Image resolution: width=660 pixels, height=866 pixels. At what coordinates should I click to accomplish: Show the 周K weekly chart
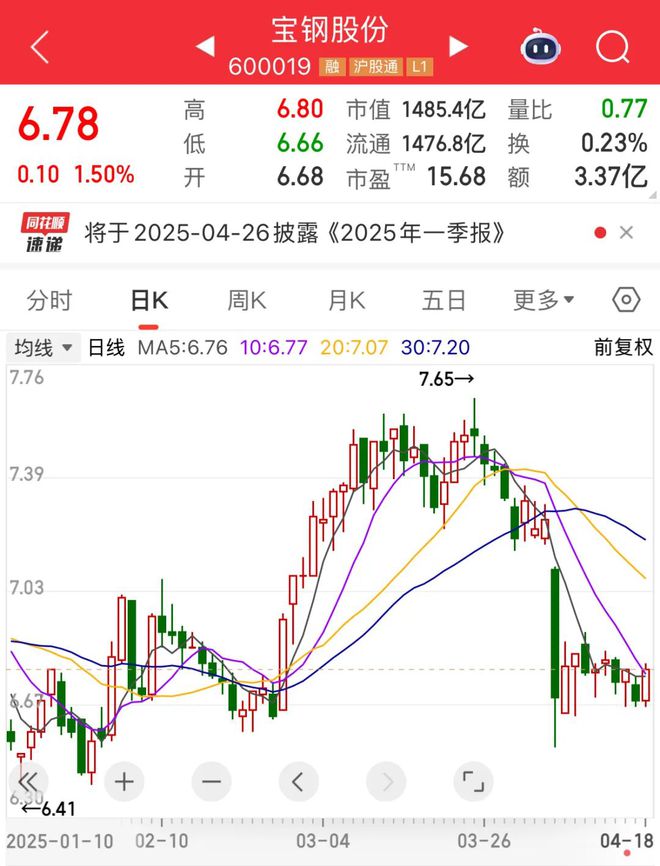click(246, 299)
